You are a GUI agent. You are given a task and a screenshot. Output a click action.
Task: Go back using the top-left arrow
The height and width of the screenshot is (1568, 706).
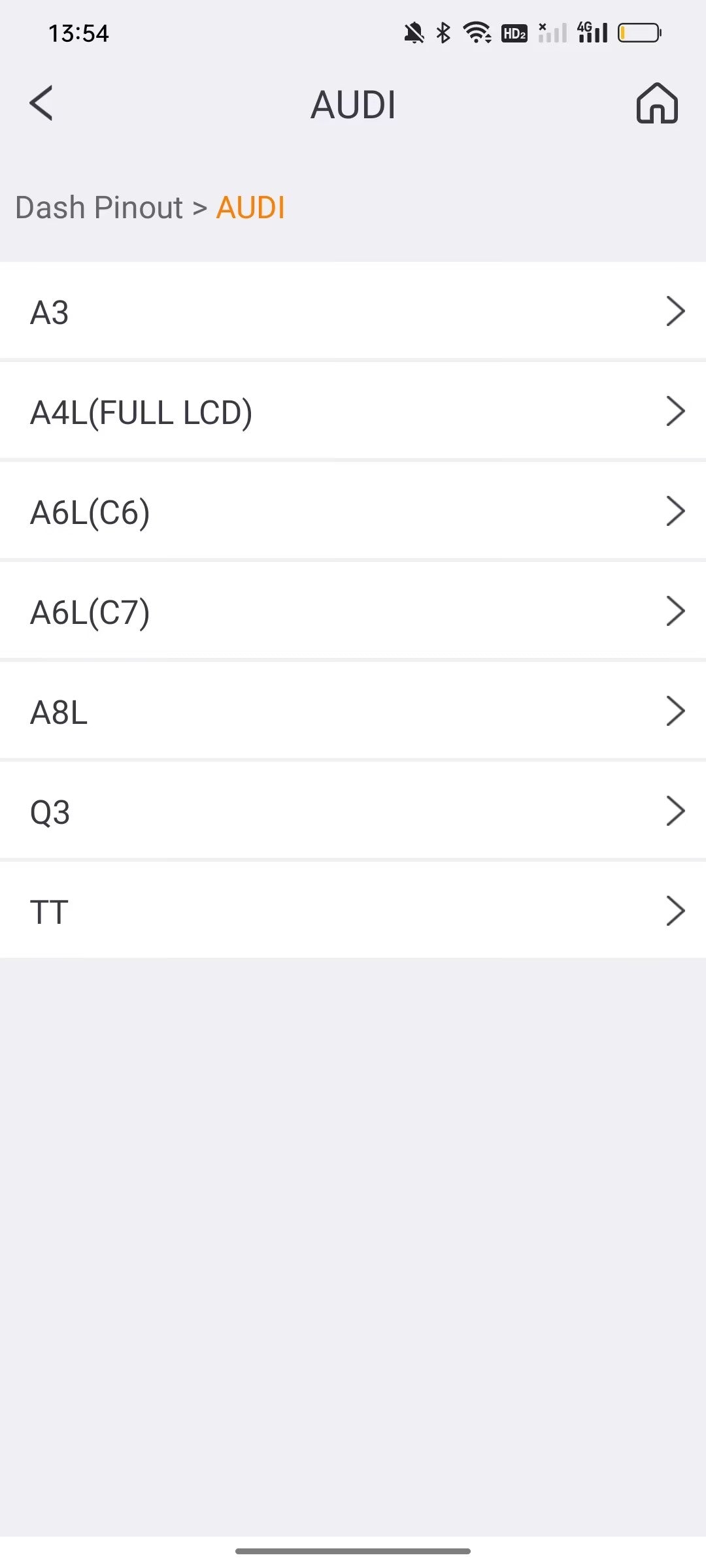[x=41, y=103]
